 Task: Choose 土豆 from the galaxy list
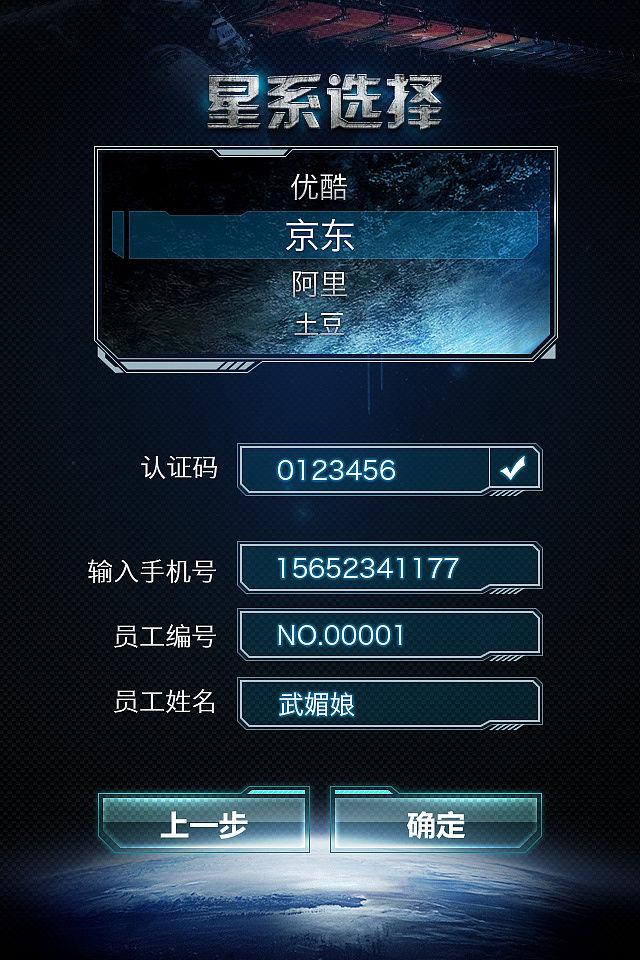coord(319,324)
